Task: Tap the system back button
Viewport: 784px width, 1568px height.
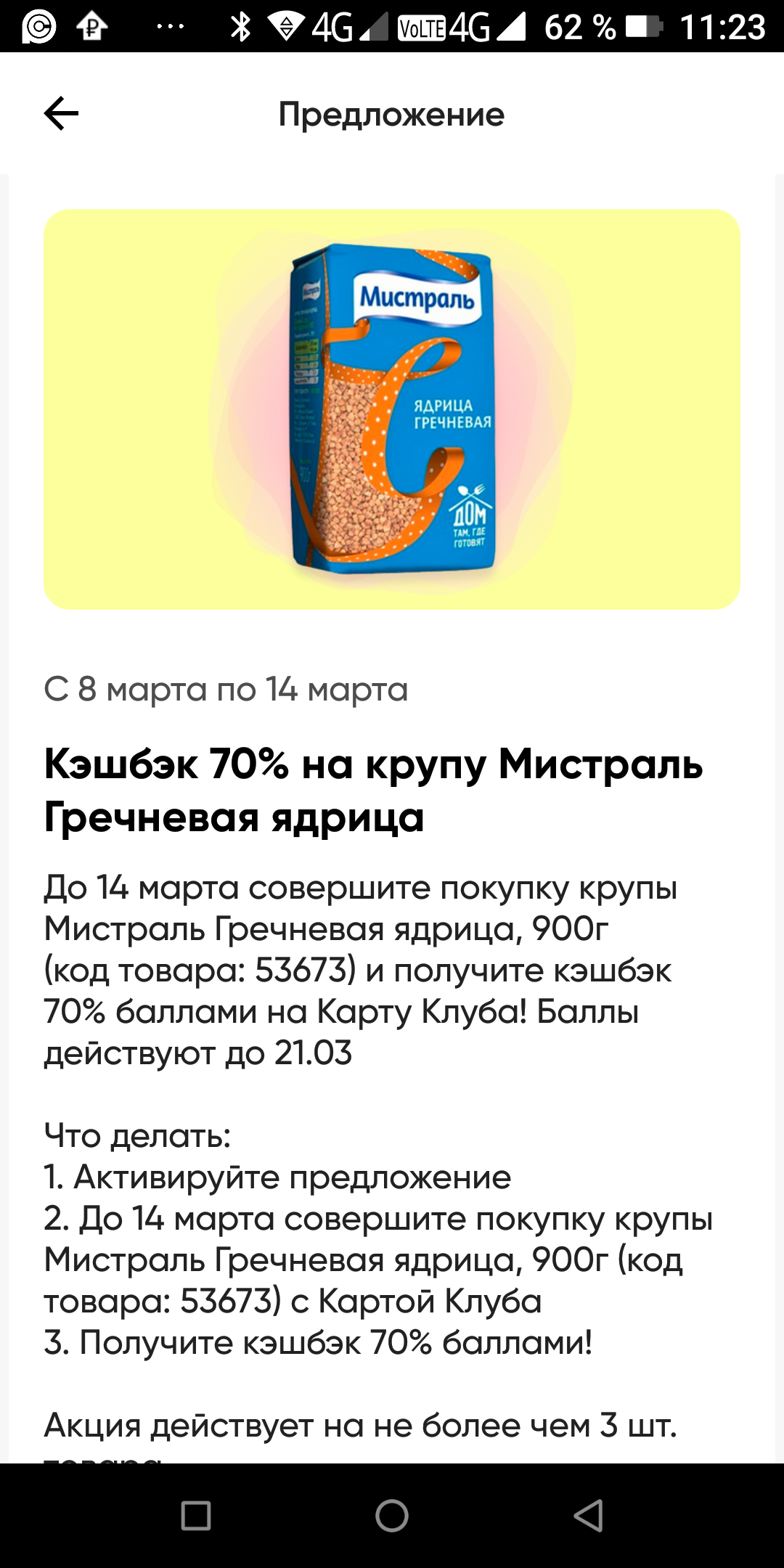Action: pyautogui.click(x=588, y=1516)
